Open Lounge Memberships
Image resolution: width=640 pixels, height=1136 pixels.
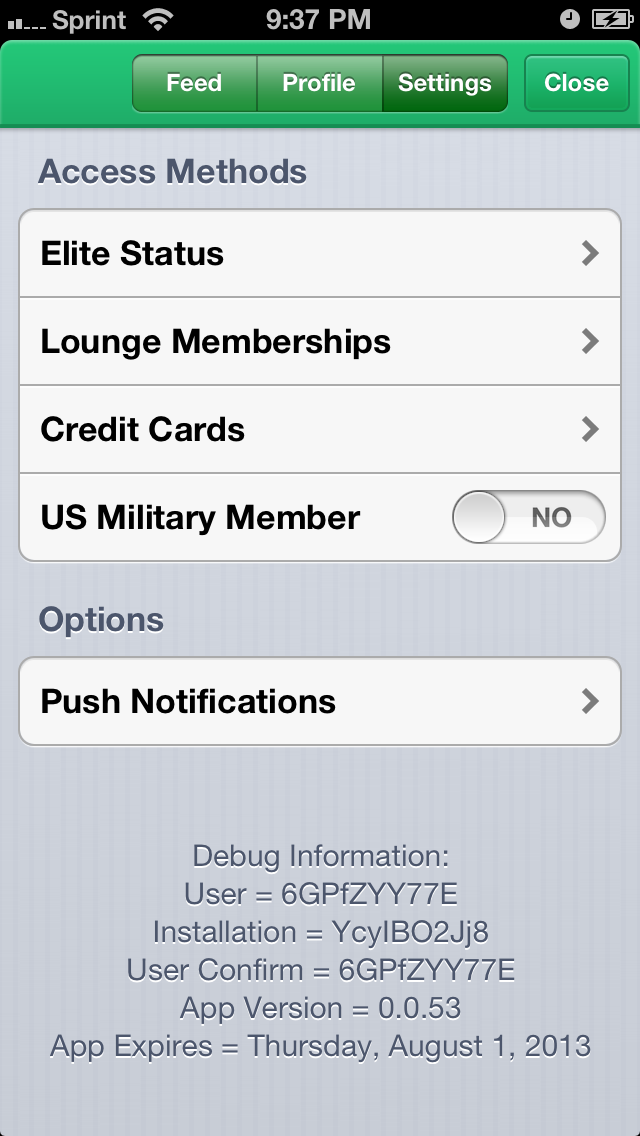(x=320, y=341)
